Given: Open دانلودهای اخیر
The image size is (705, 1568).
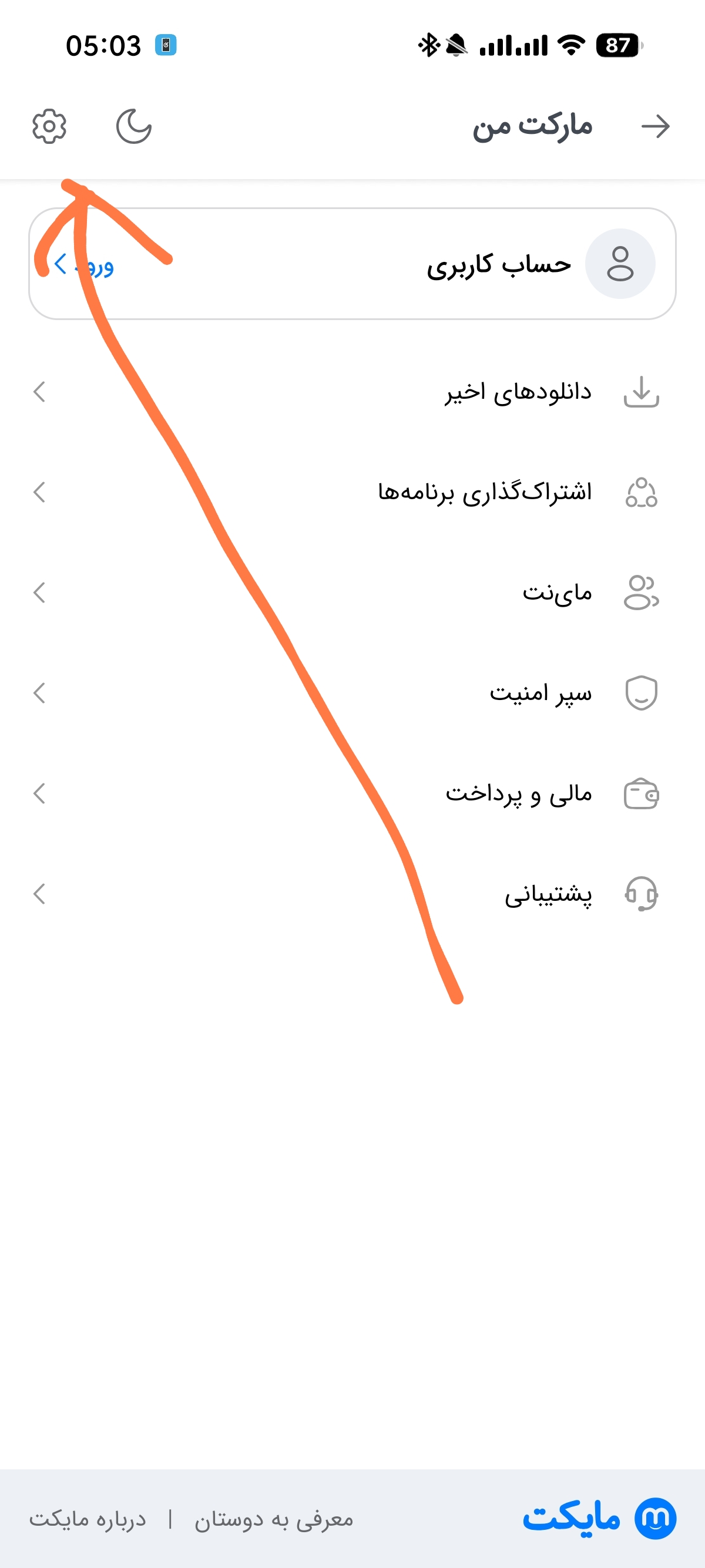Looking at the screenshot, I should pyautogui.click(x=352, y=392).
